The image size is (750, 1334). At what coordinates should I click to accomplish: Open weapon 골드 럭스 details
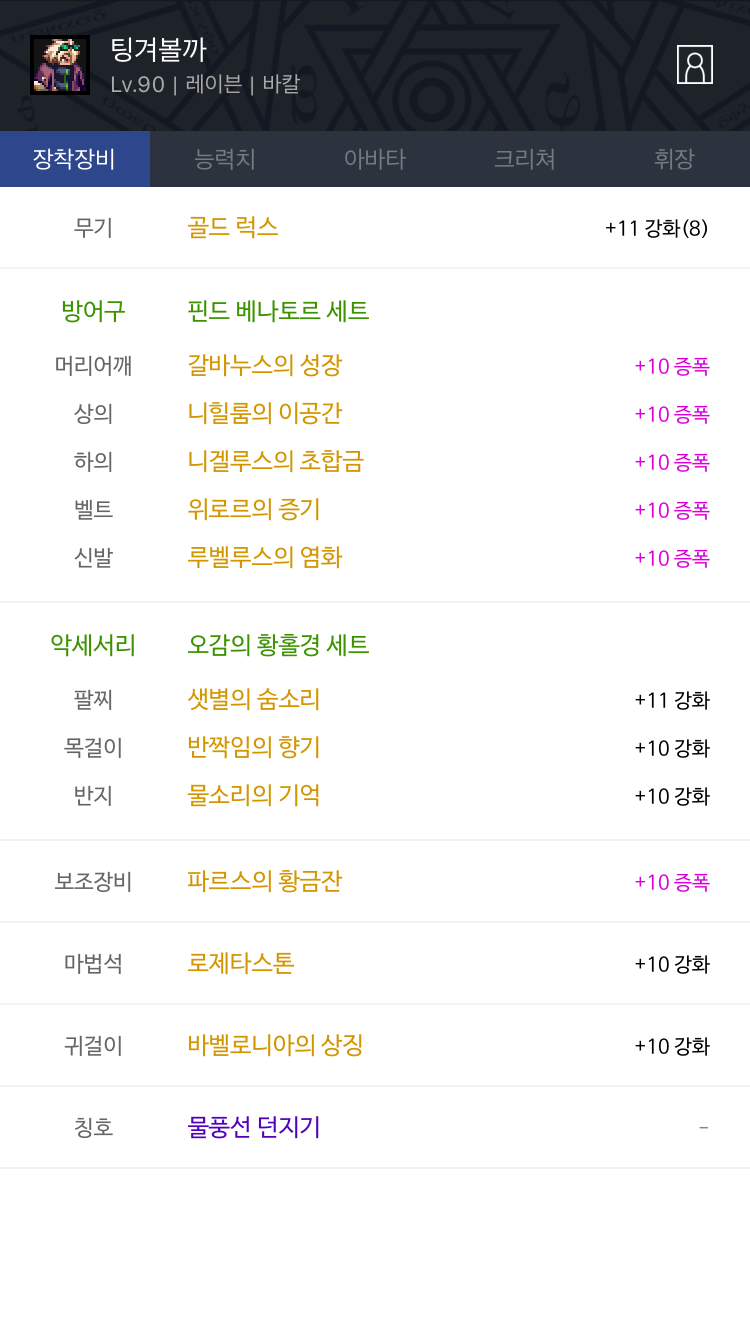pyautogui.click(x=233, y=228)
